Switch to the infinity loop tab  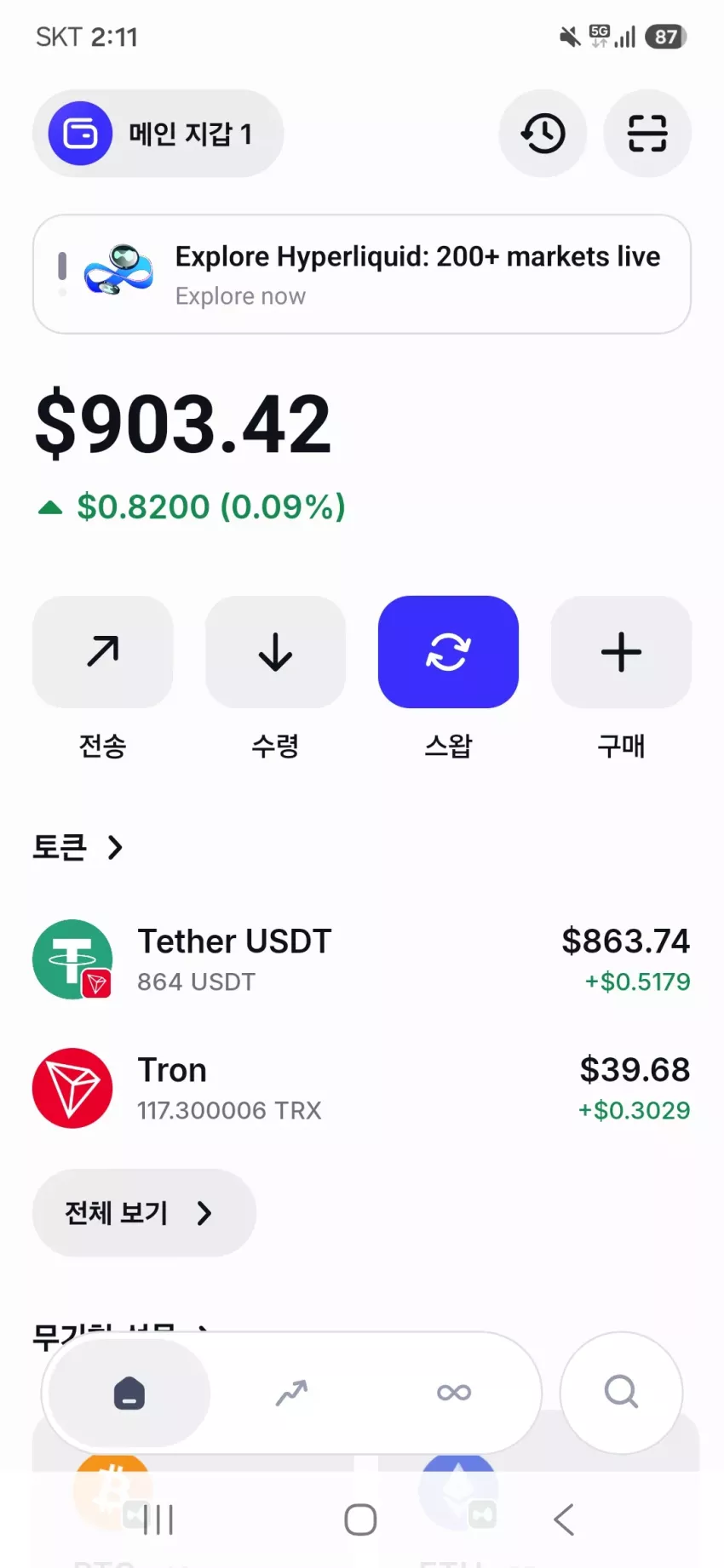click(x=454, y=1393)
